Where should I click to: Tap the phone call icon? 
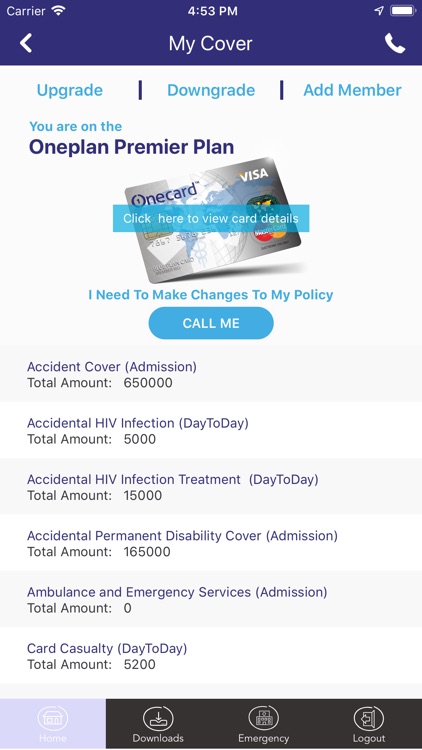pyautogui.click(x=395, y=44)
